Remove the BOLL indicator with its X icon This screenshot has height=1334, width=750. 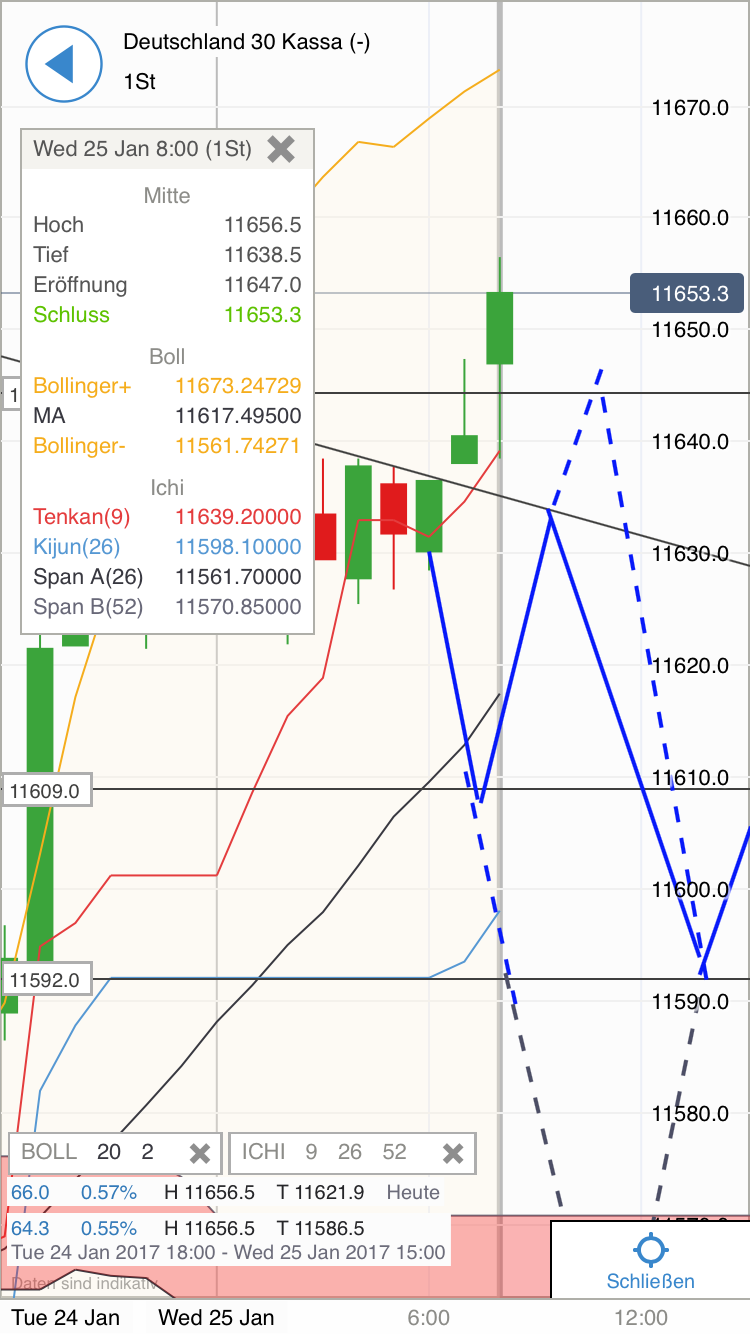pyautogui.click(x=199, y=1152)
